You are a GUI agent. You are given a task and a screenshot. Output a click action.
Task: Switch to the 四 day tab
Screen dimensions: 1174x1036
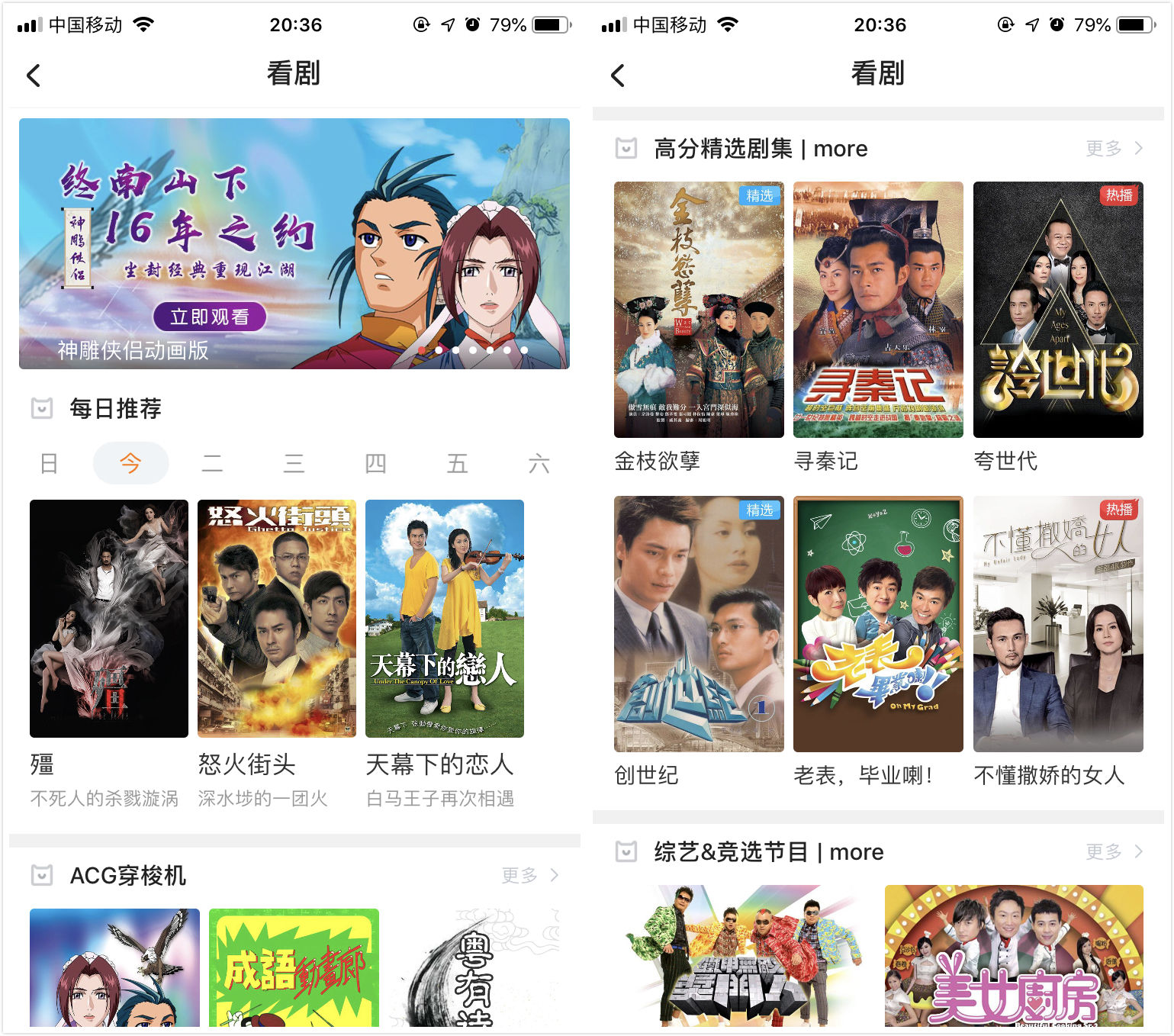(375, 463)
